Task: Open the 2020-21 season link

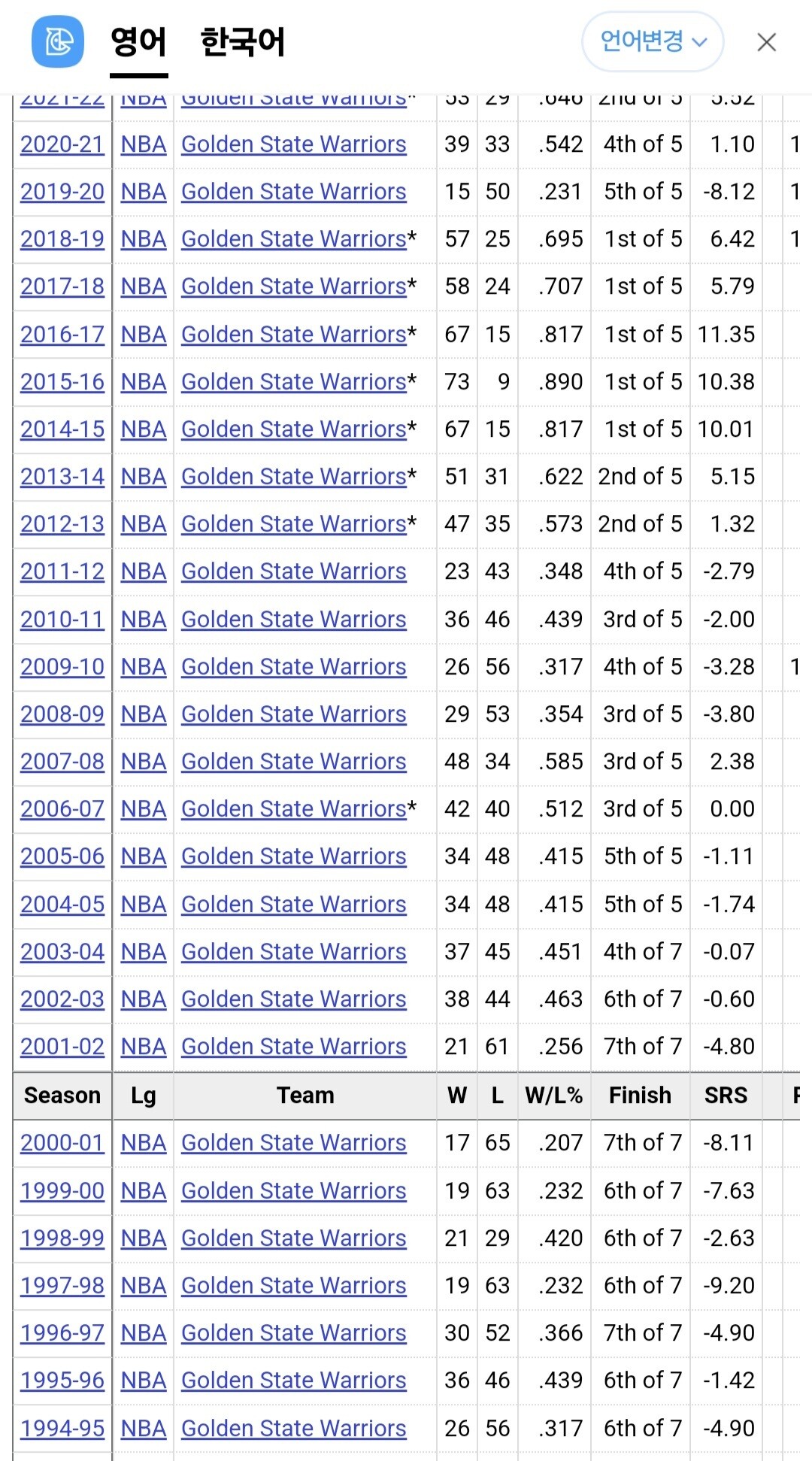Action: pos(62,144)
